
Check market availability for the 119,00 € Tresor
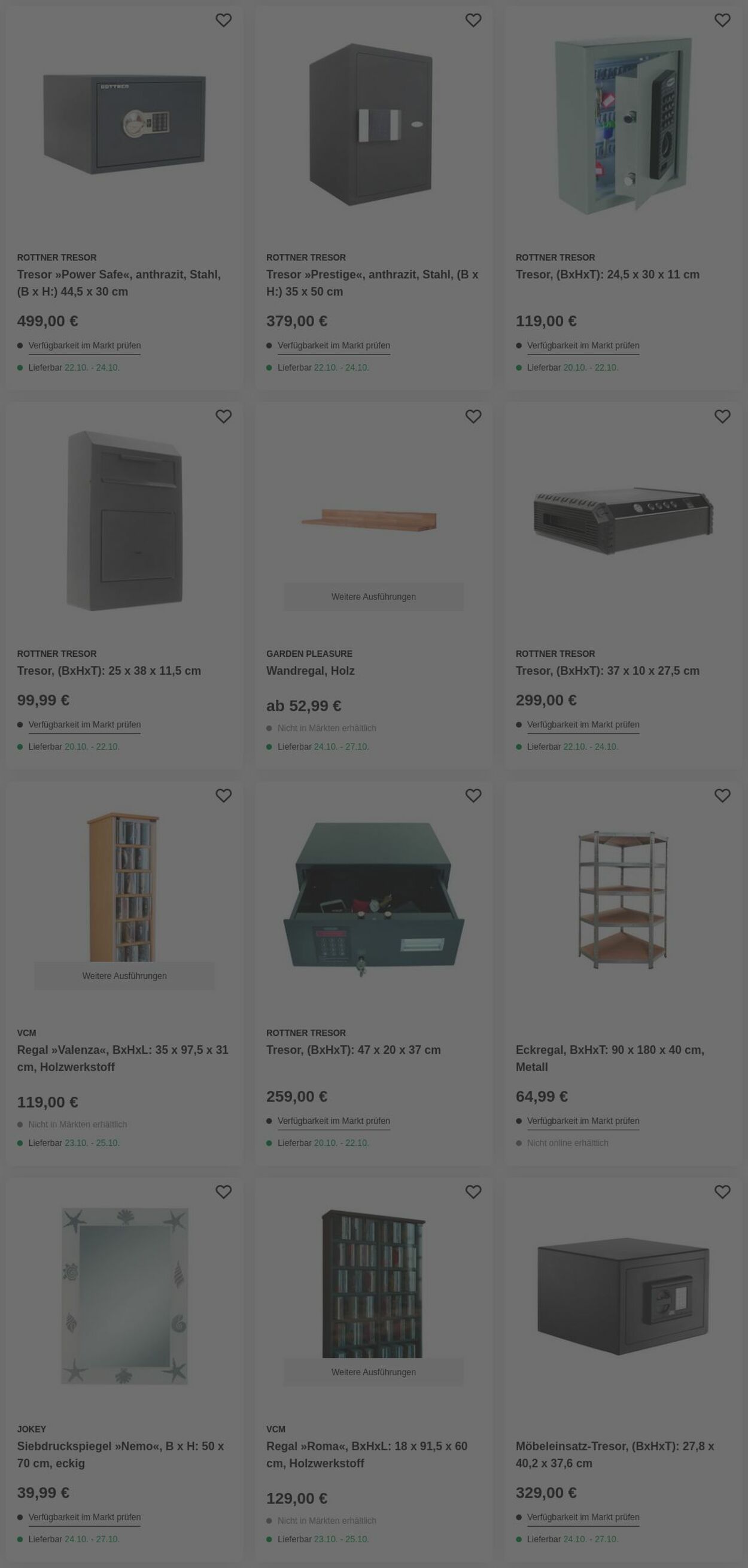tap(582, 345)
